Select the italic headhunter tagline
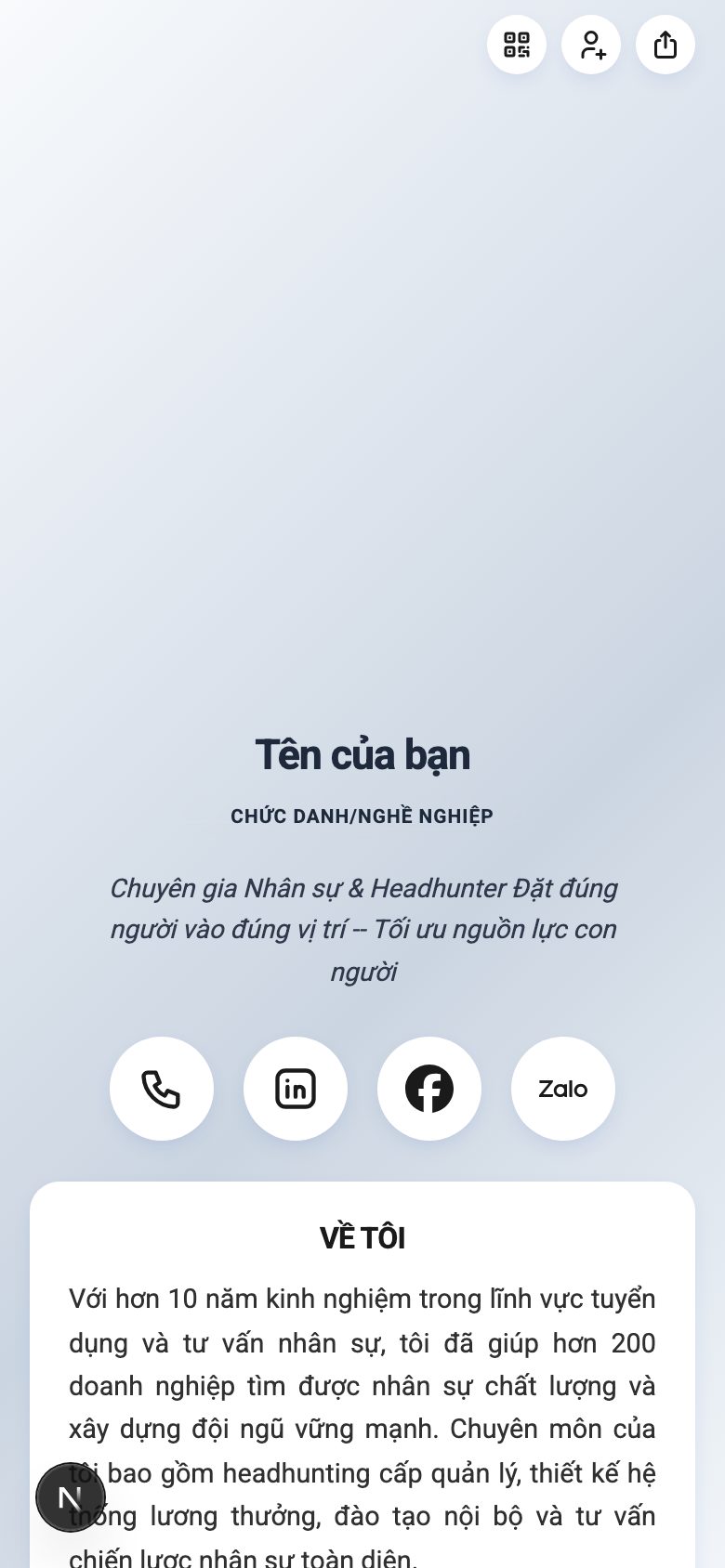The image size is (725, 1568). pyautogui.click(x=362, y=929)
